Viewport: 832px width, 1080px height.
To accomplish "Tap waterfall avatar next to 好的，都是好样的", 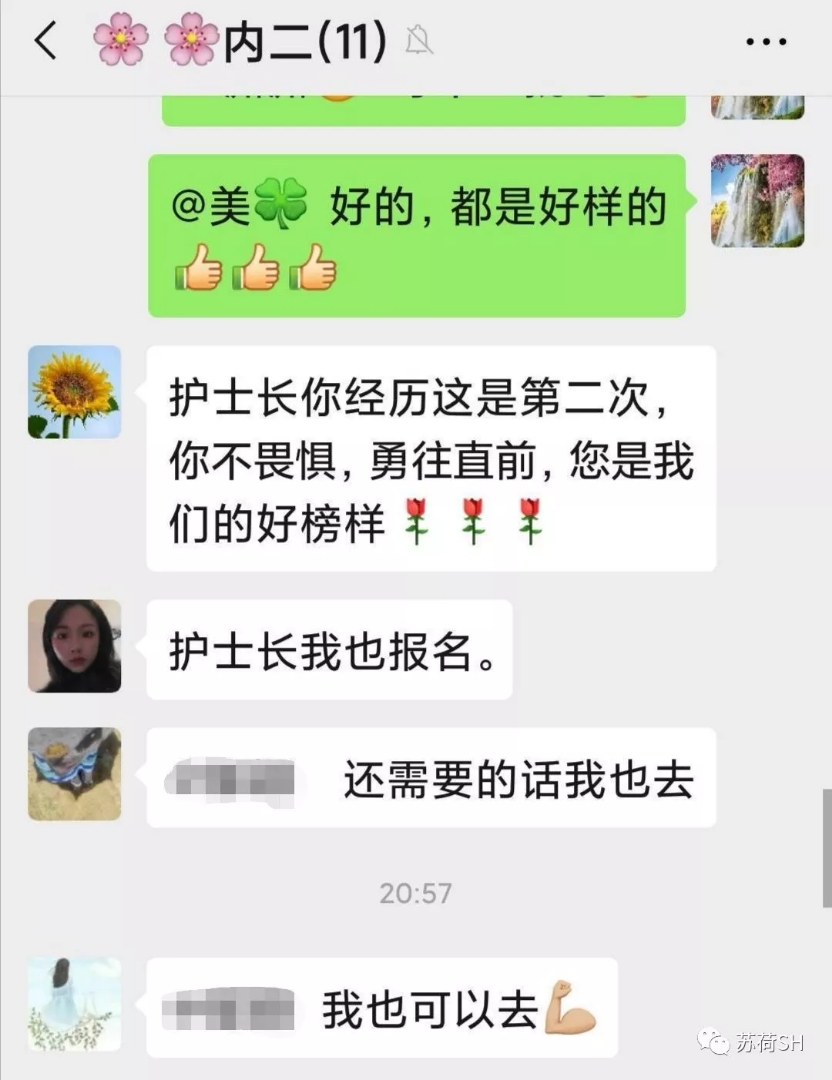I will pos(757,201).
